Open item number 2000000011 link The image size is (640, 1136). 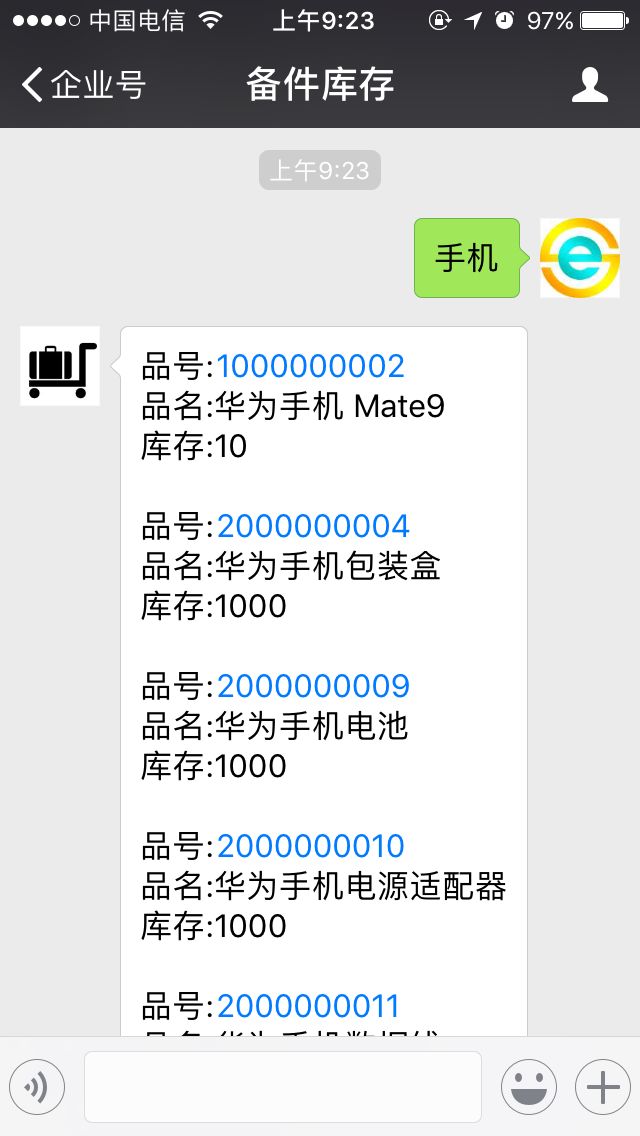[x=308, y=1006]
